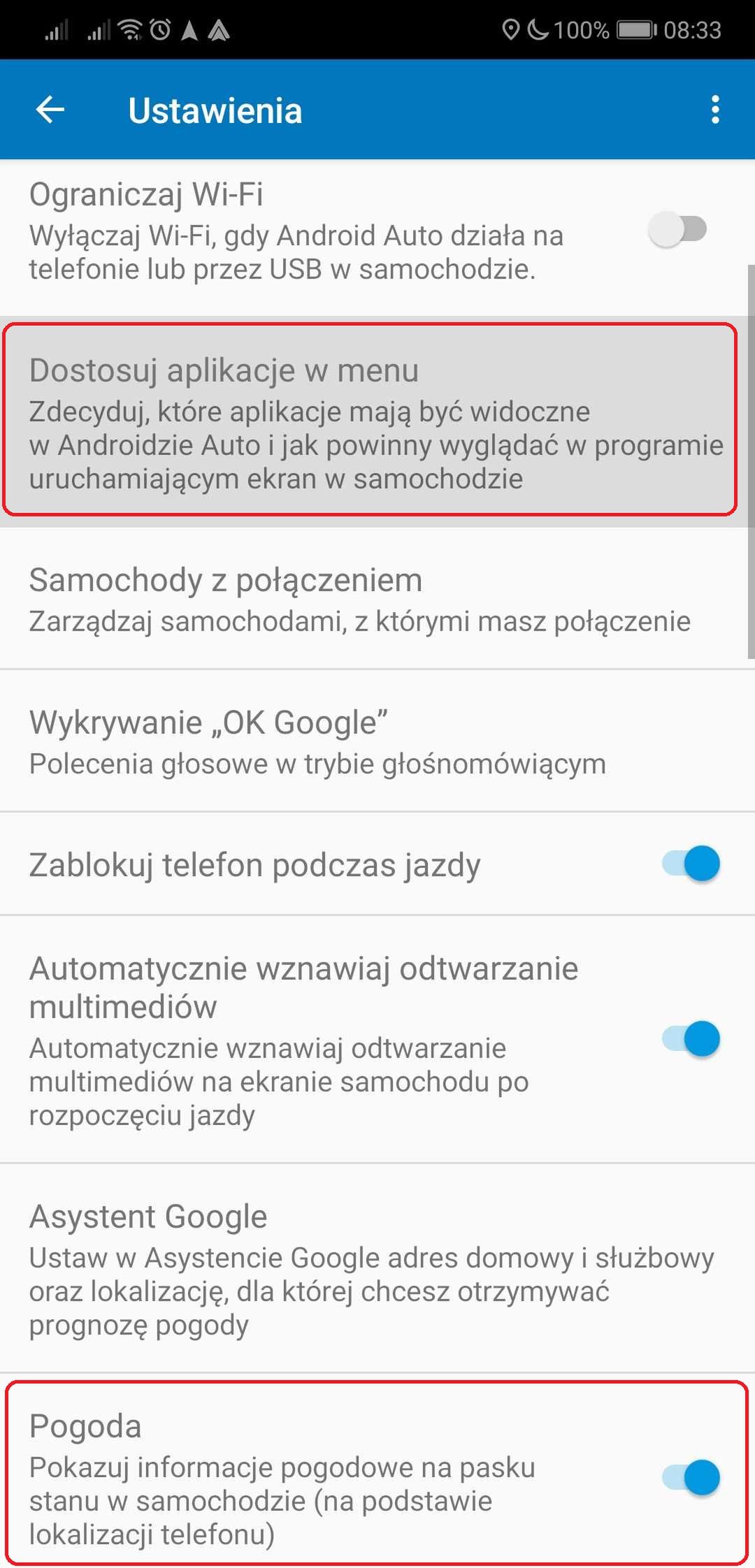This screenshot has height=1568, width=755.
Task: Open Wykrywanie „OK Google” settings
Action: pyautogui.click(x=377, y=741)
